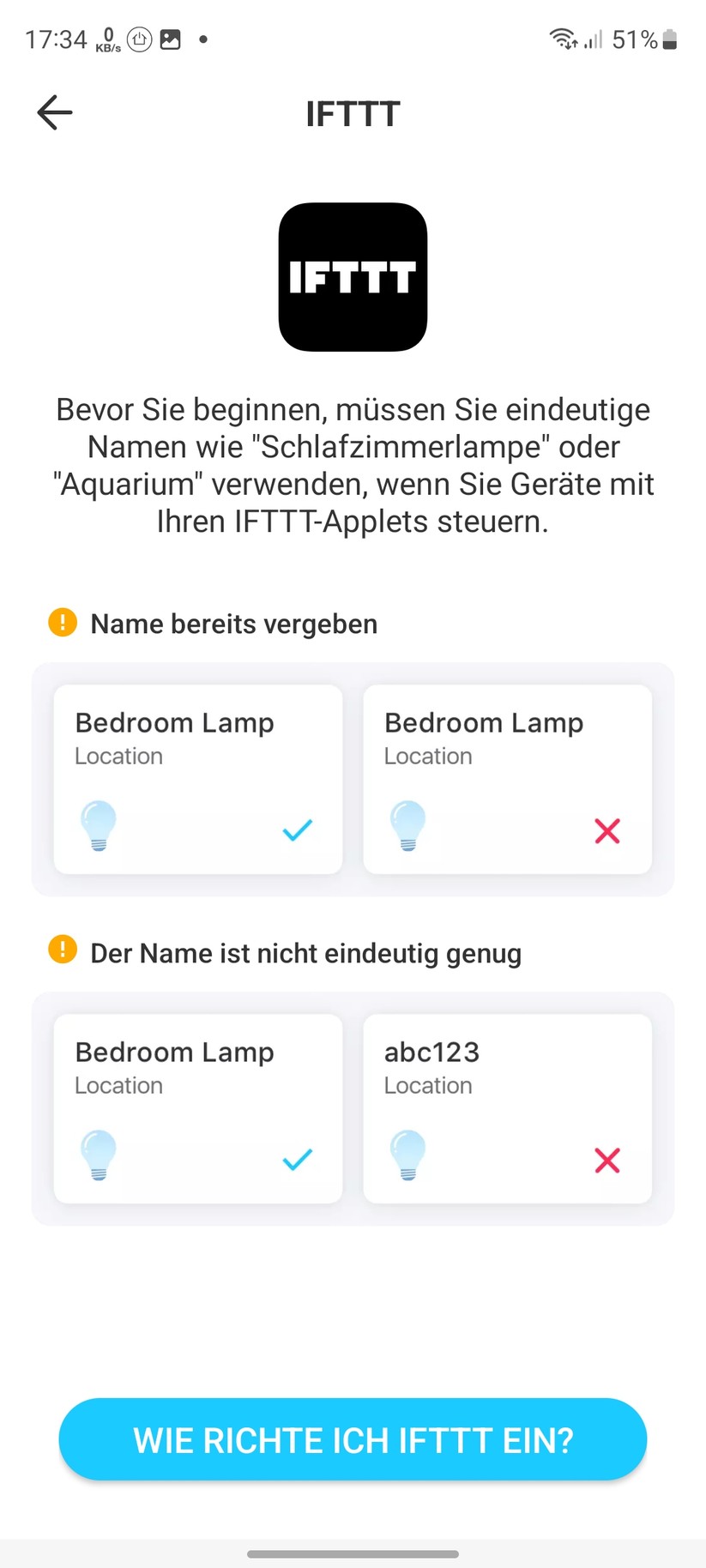The width and height of the screenshot is (706, 1568).
Task: Tap the IFTTT title in the header
Action: [352, 112]
